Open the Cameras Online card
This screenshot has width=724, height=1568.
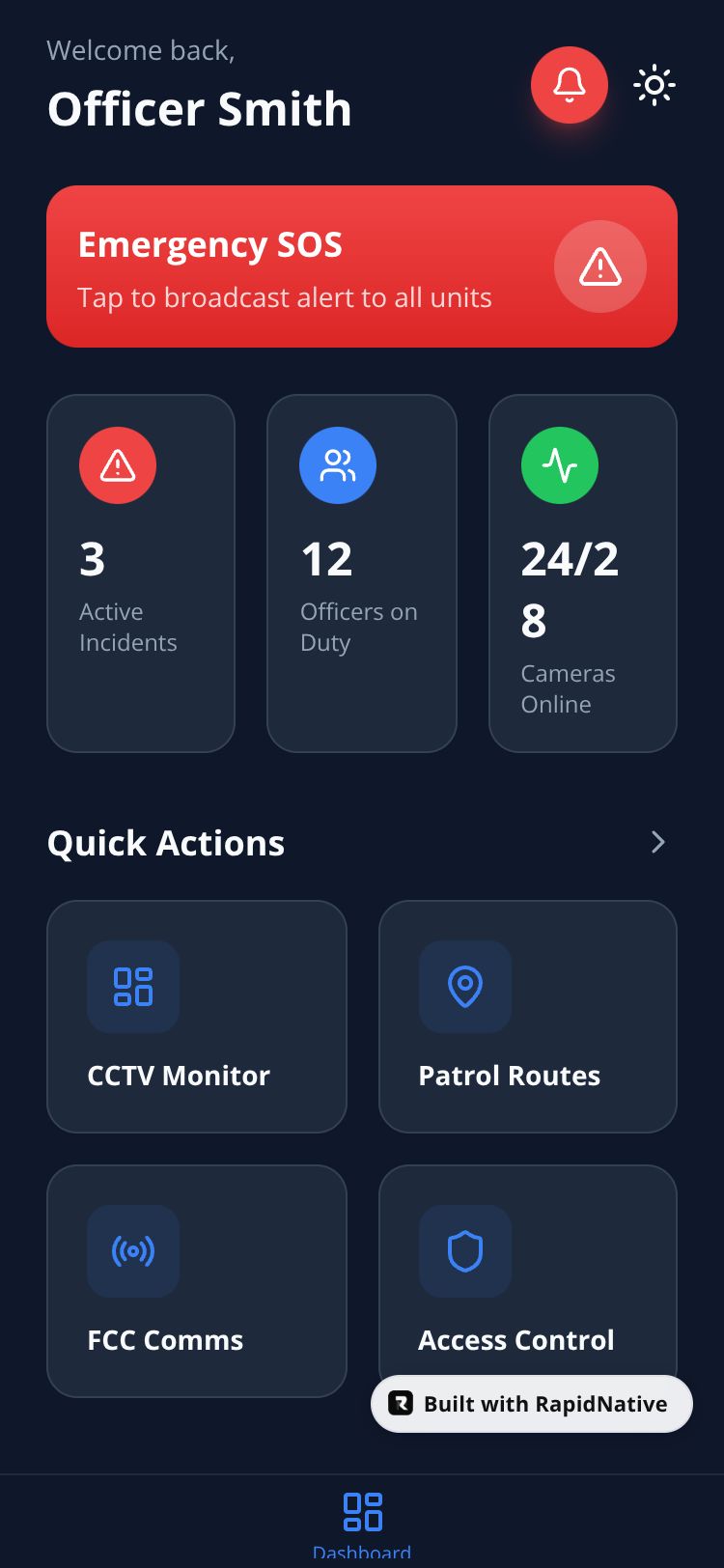pyautogui.click(x=583, y=573)
